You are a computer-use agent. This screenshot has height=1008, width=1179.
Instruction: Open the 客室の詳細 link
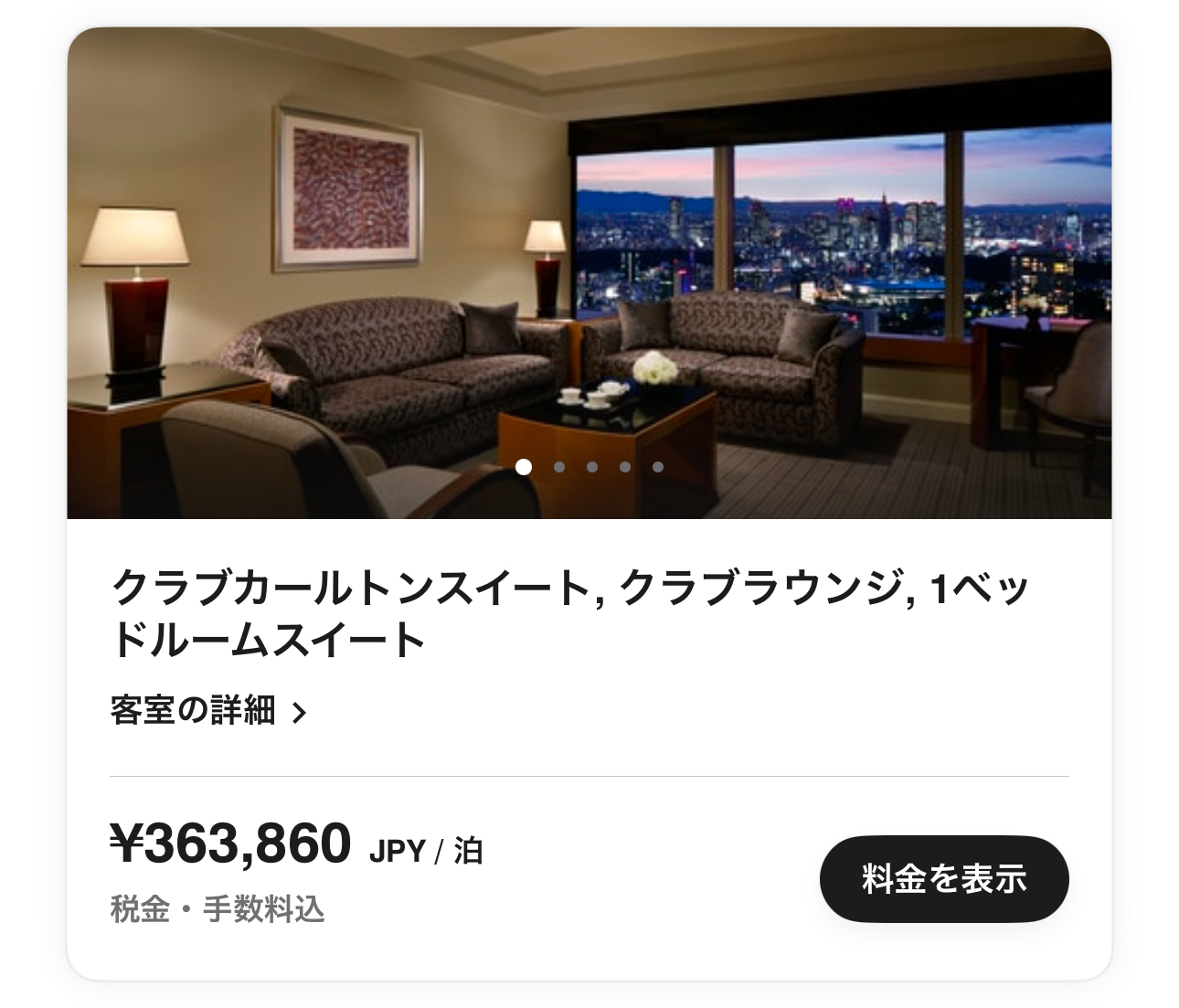[x=208, y=710]
